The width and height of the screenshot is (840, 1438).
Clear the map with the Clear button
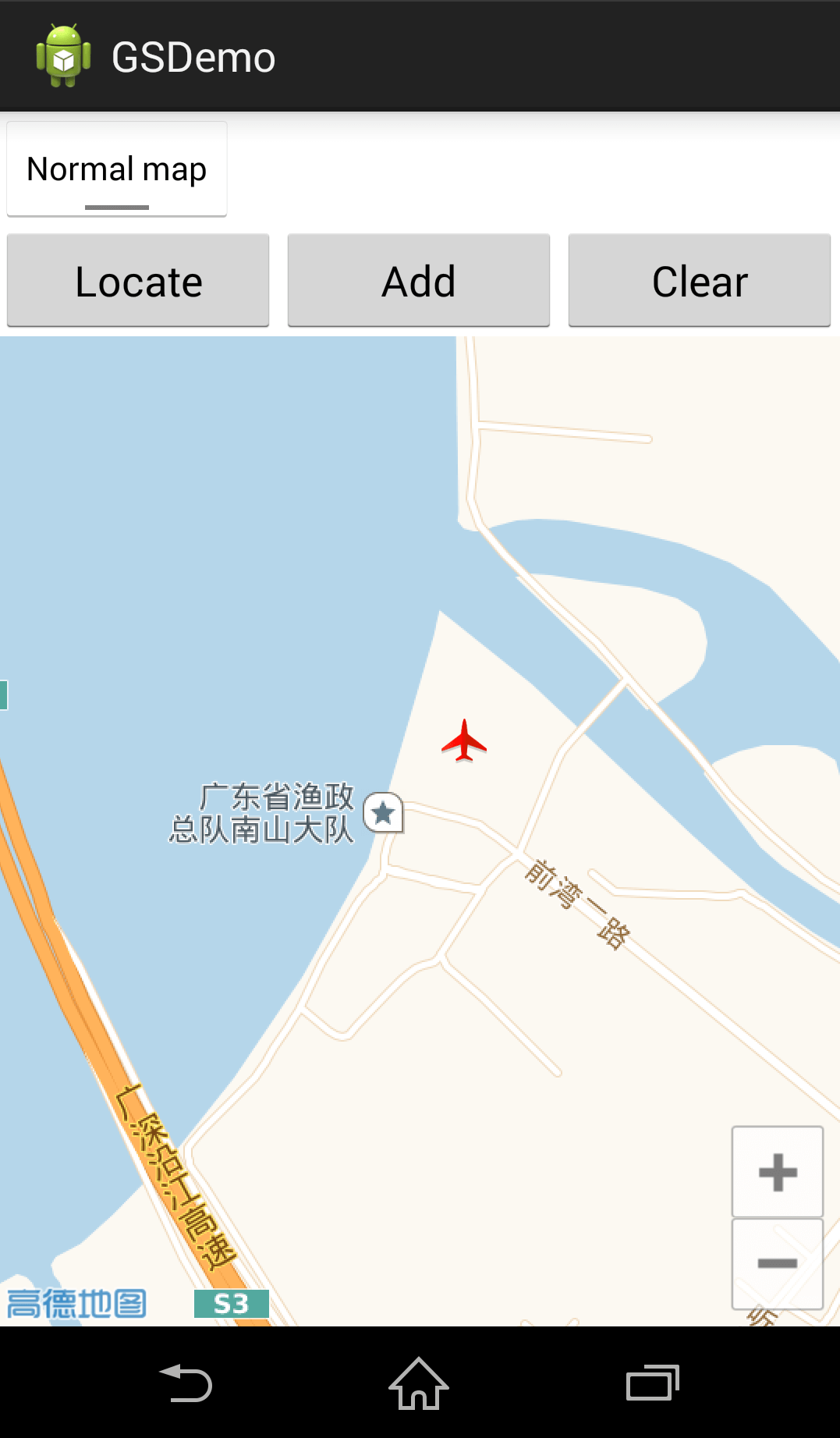(700, 281)
